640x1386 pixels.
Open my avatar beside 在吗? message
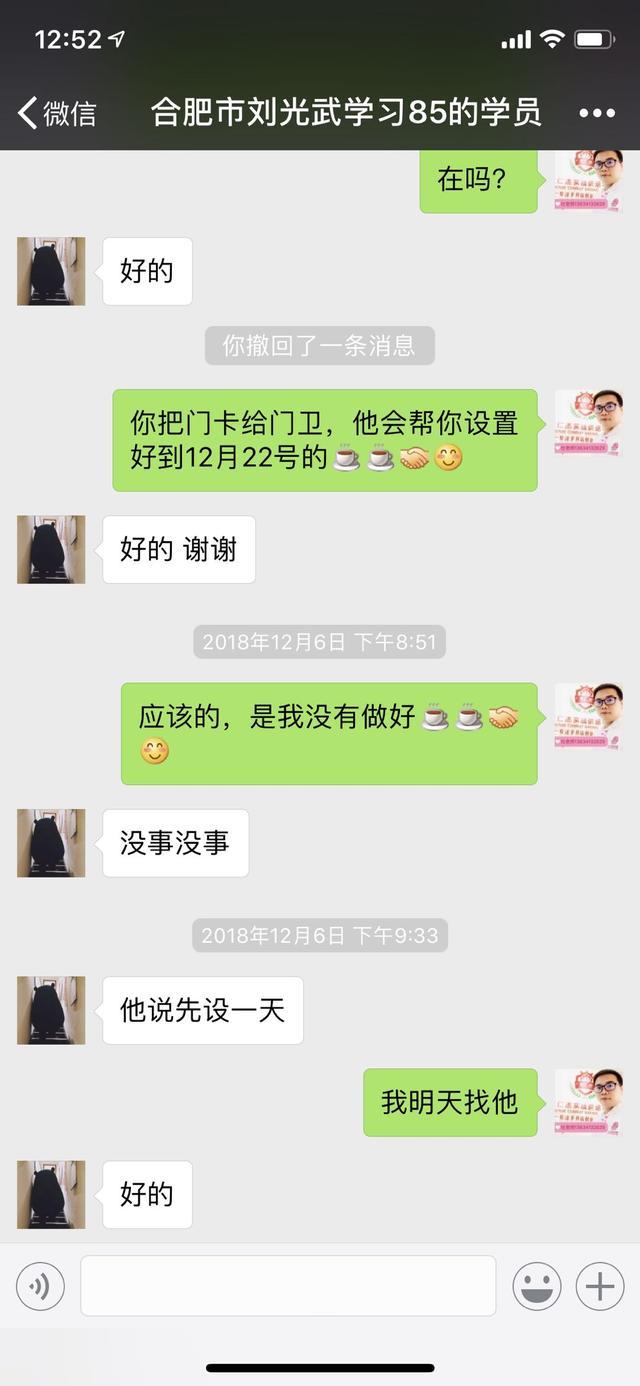pos(589,180)
